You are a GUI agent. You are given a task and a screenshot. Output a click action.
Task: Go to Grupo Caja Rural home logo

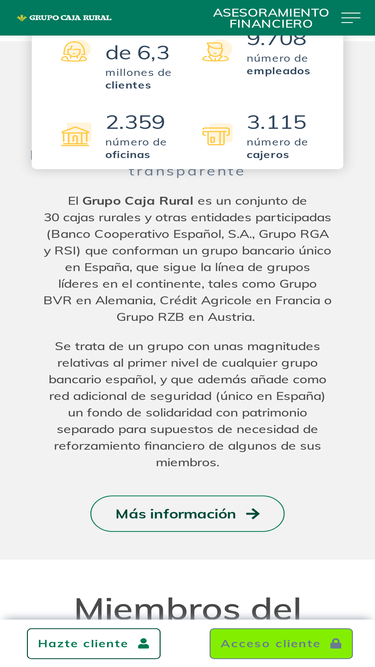64,18
